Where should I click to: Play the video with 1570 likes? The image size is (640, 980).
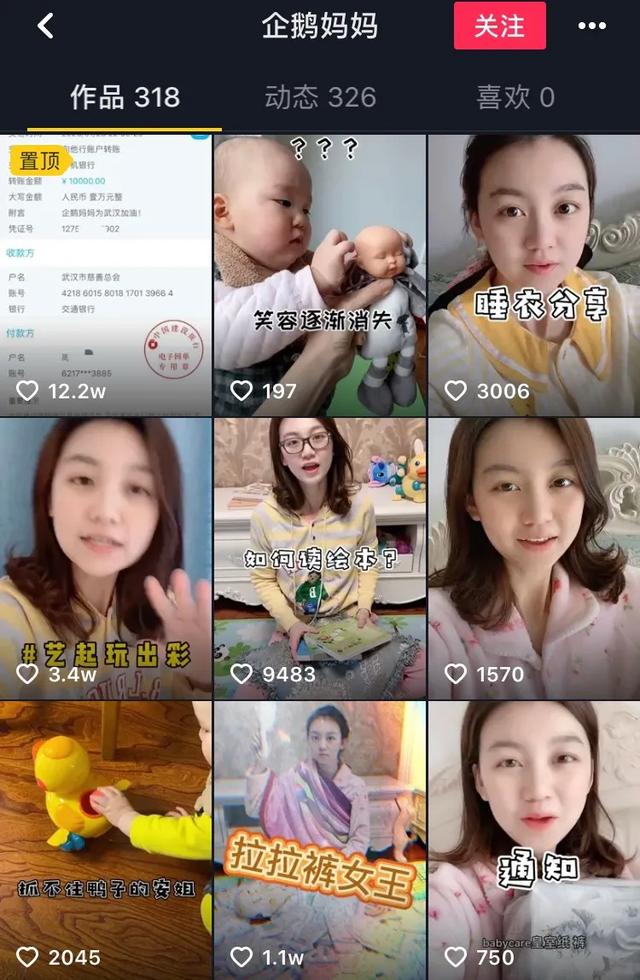point(534,557)
